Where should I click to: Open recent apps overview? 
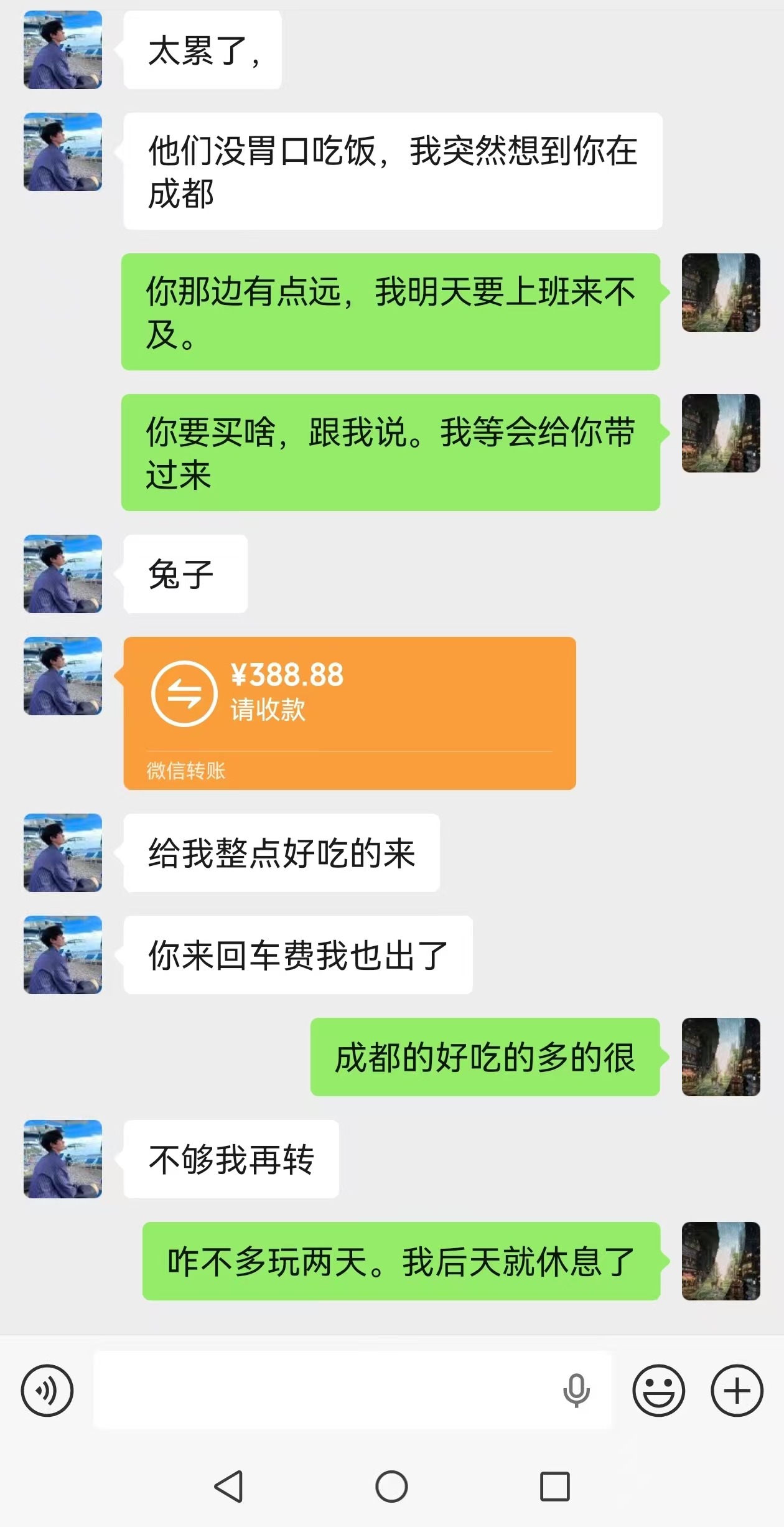point(555,1487)
